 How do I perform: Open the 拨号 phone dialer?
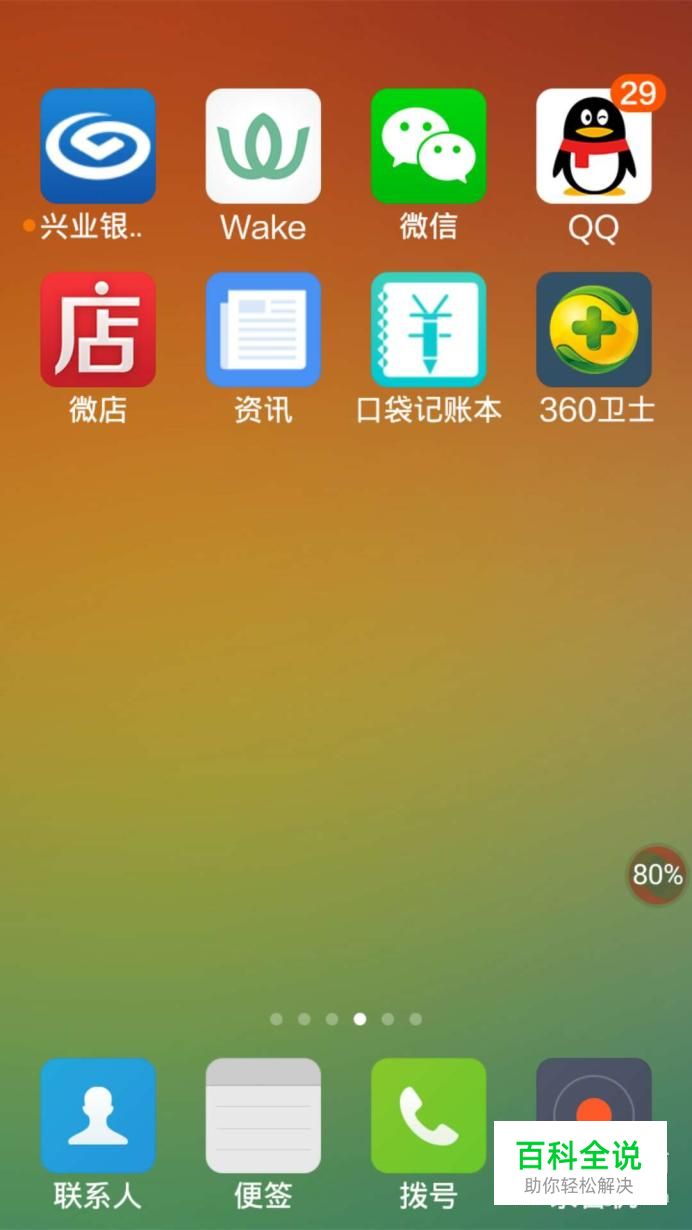pyautogui.click(x=428, y=1115)
